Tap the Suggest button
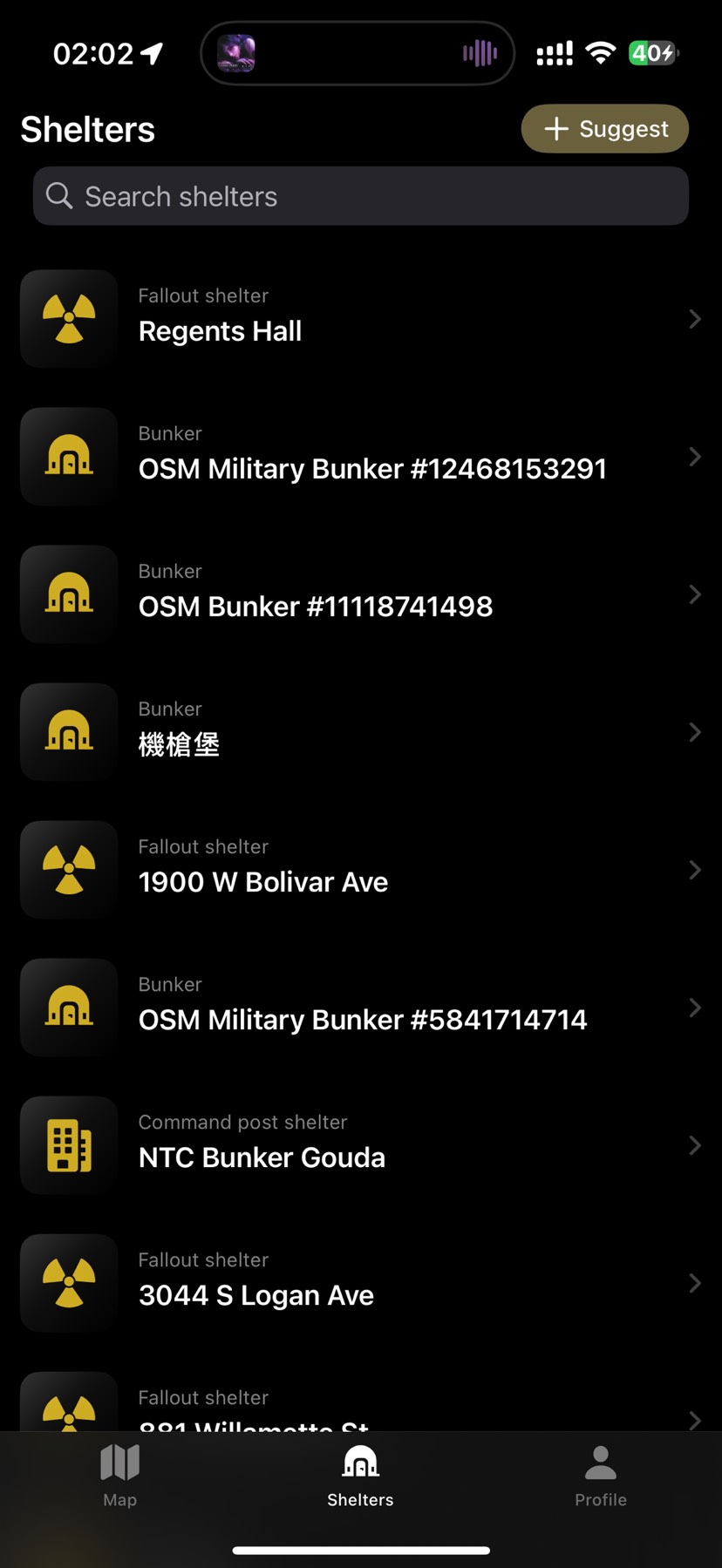 point(605,129)
